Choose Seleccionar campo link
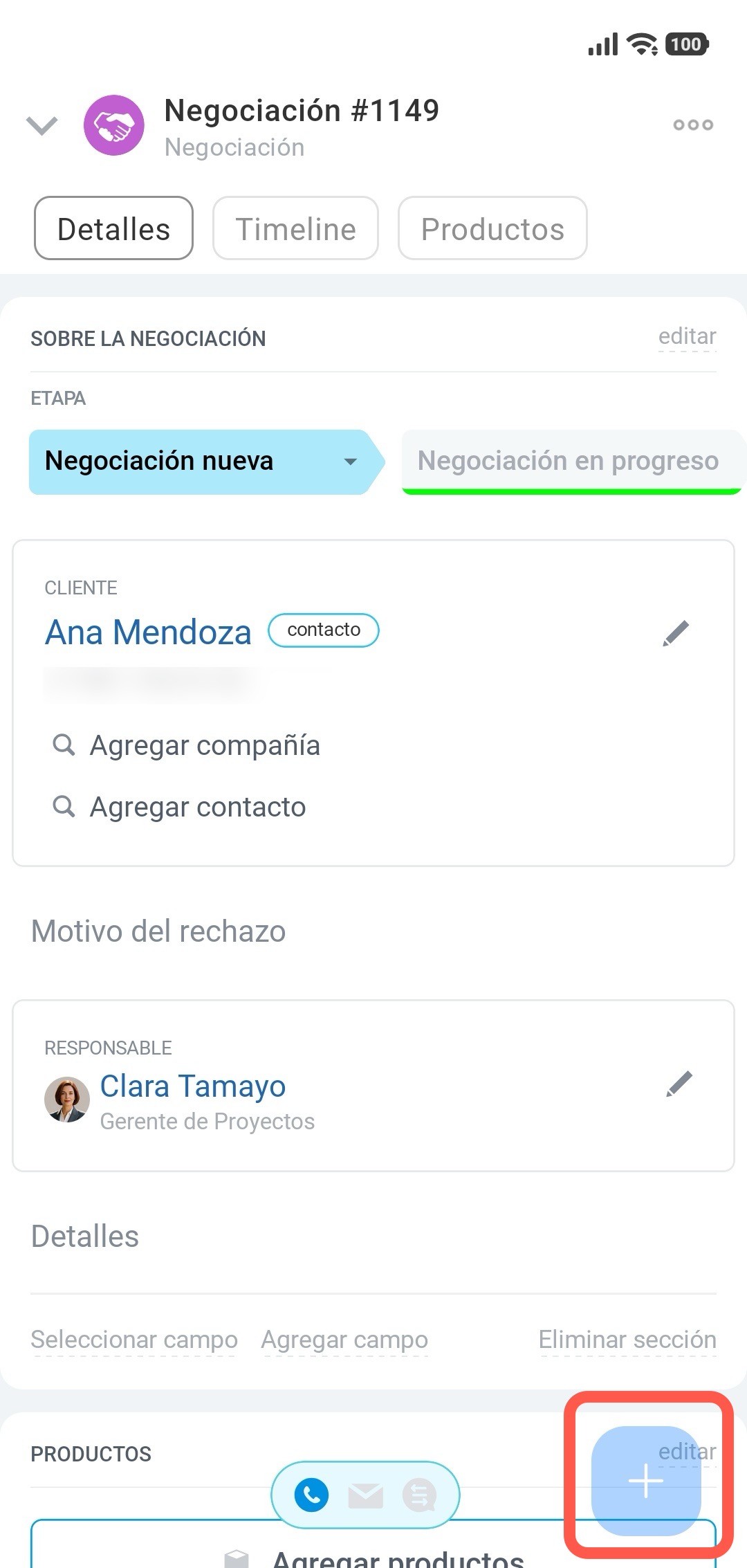747x1568 pixels. [x=134, y=1340]
